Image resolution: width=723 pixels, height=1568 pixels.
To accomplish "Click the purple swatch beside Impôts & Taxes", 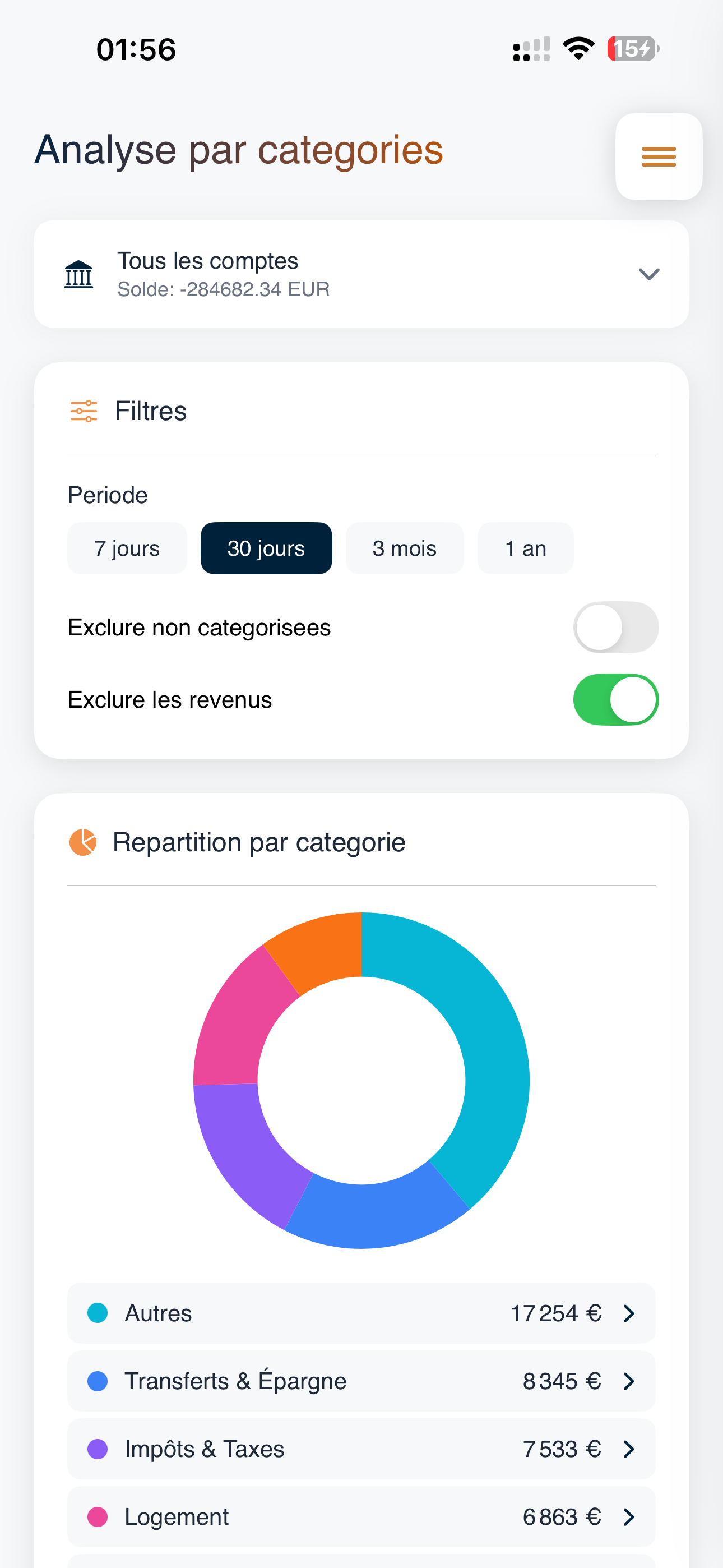I will pos(99,1449).
